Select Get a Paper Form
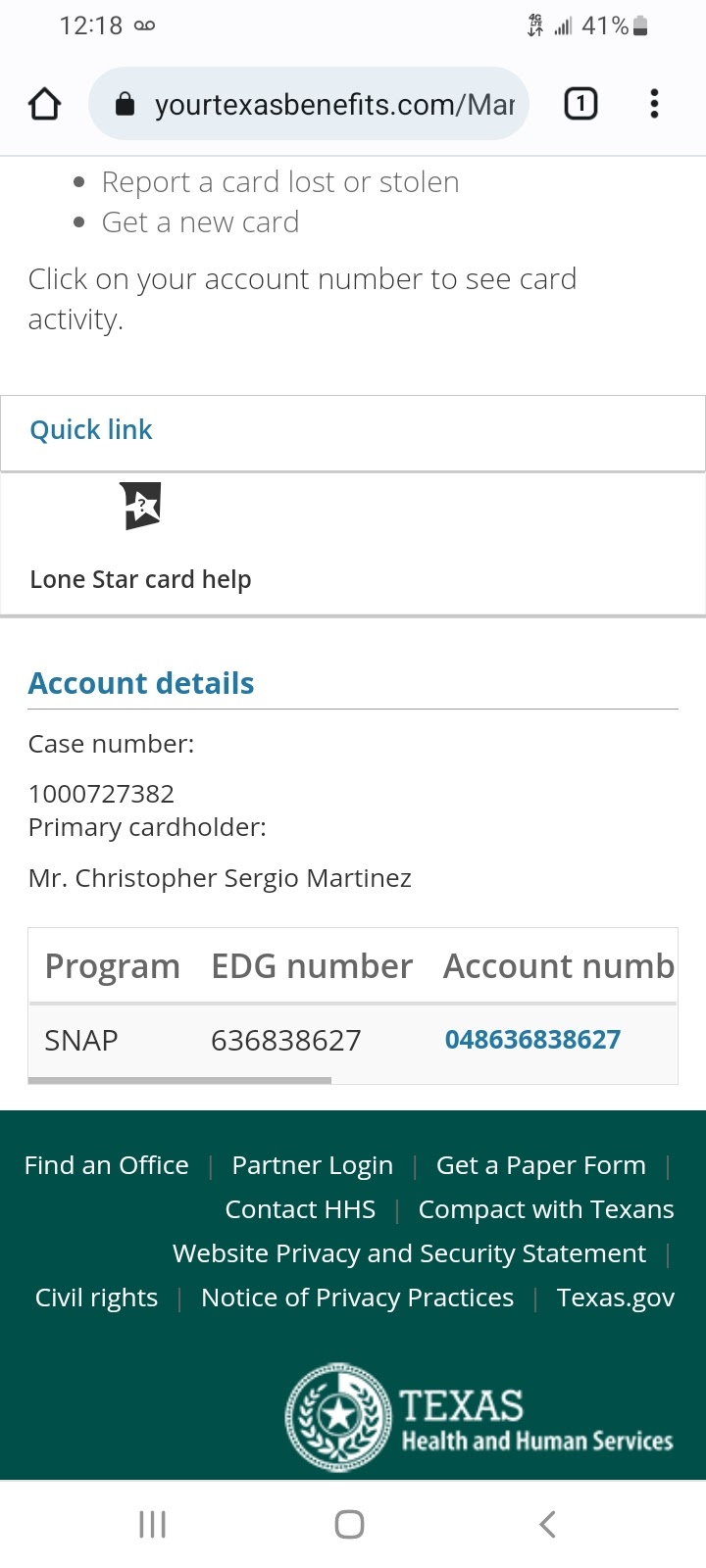This screenshot has height=1568, width=706. (x=541, y=1165)
